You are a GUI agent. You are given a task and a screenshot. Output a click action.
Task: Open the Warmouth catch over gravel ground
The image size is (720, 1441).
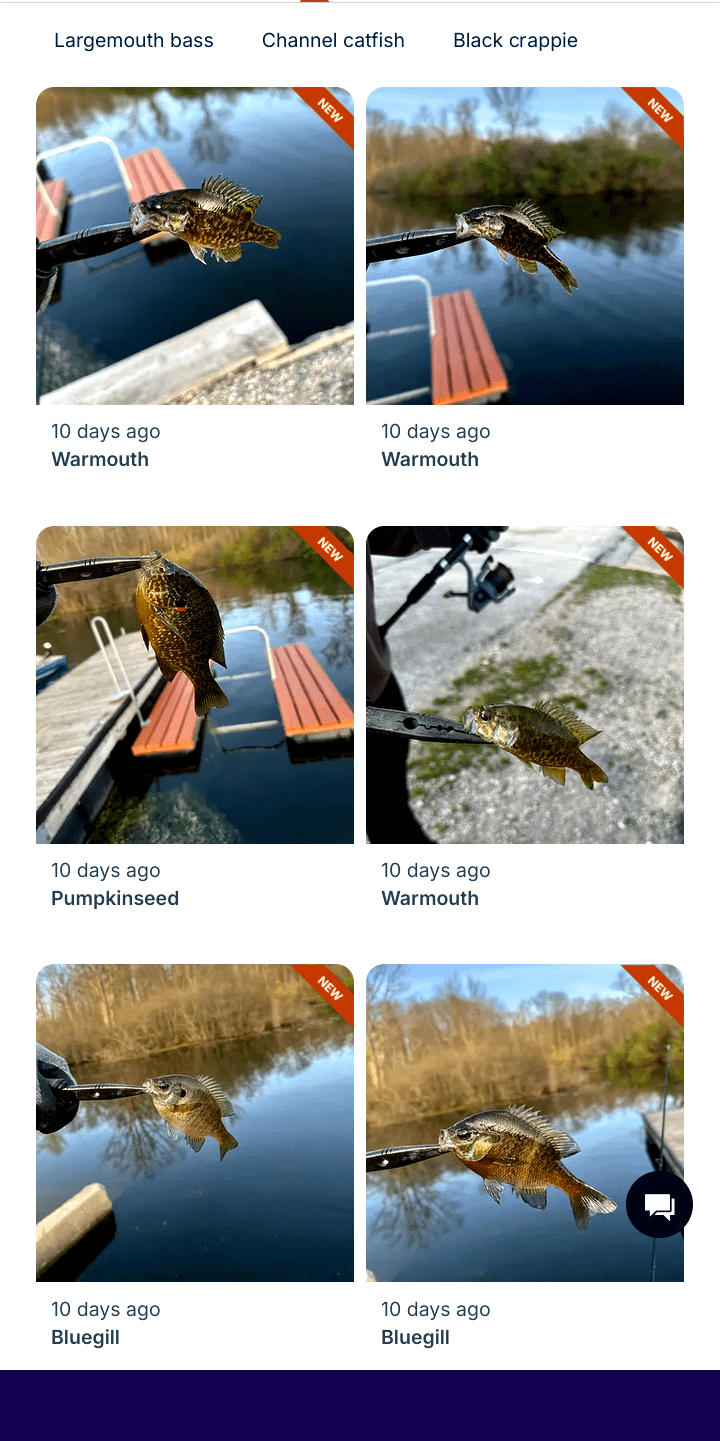point(525,685)
